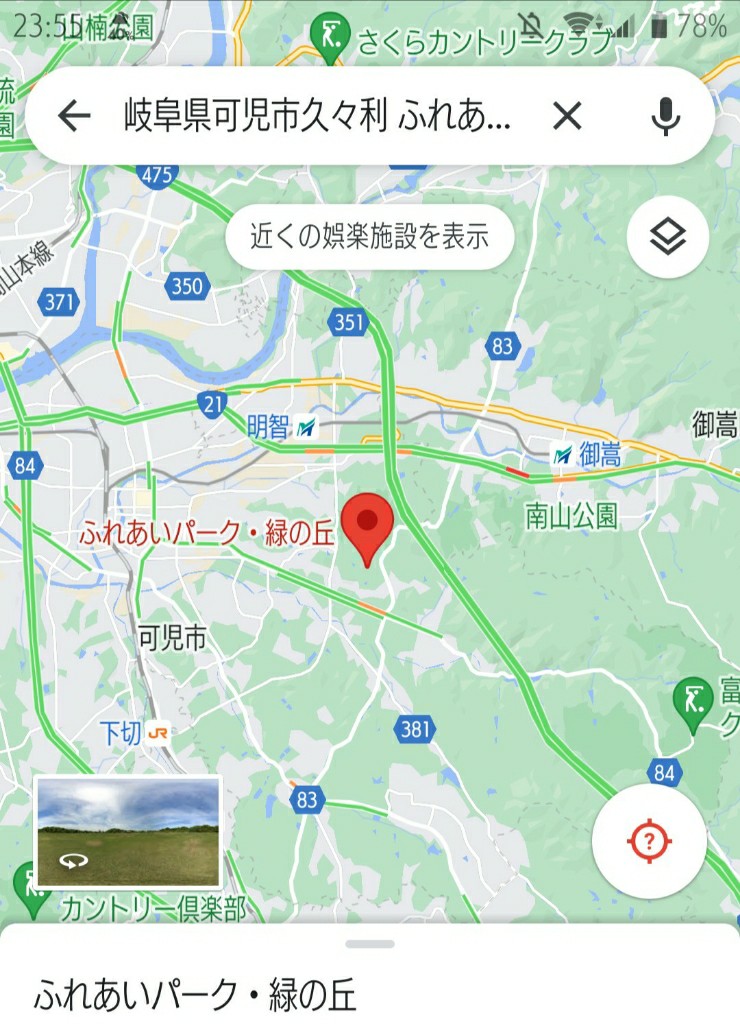
Task: Tap the 近くの娯楽施設を表示 chip
Action: click(369, 237)
